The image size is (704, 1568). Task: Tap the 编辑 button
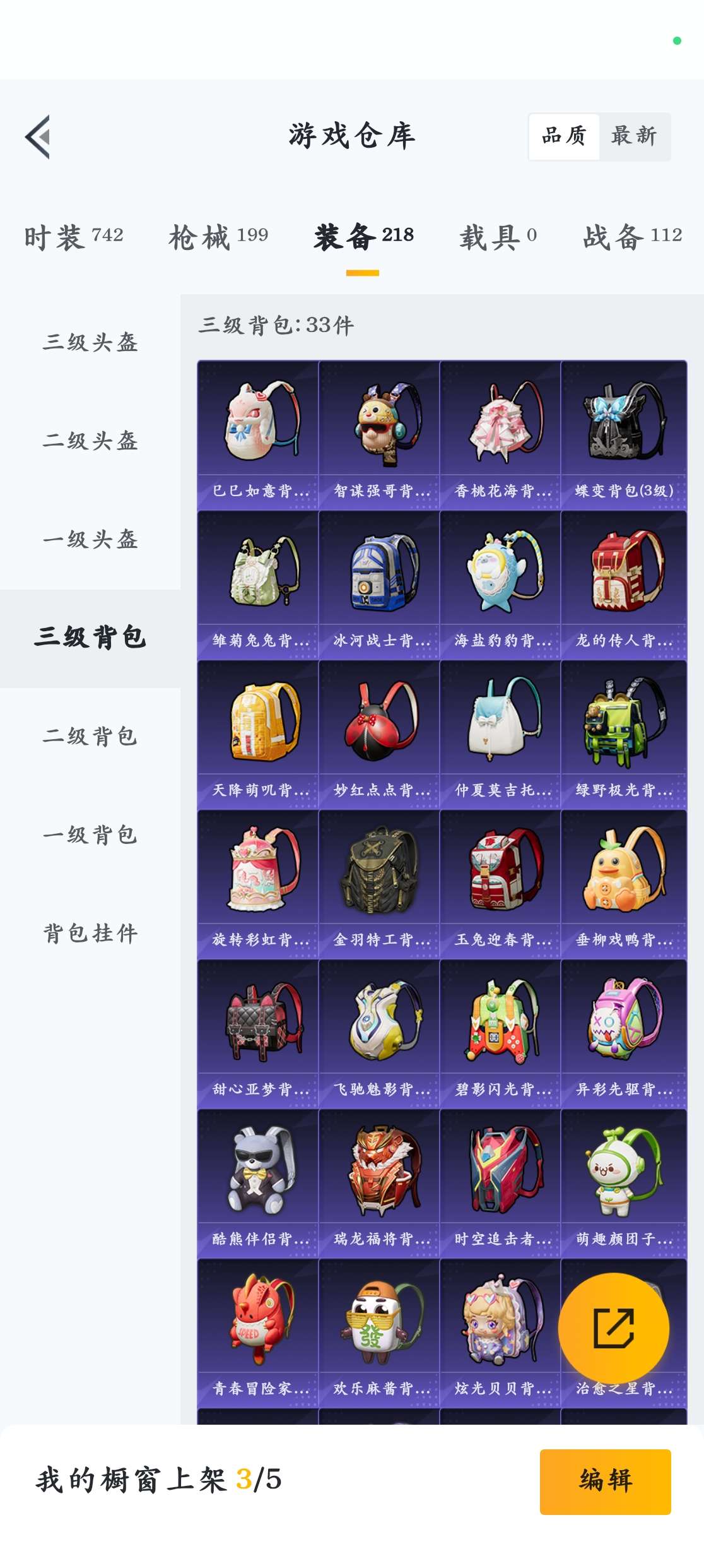[x=605, y=1481]
